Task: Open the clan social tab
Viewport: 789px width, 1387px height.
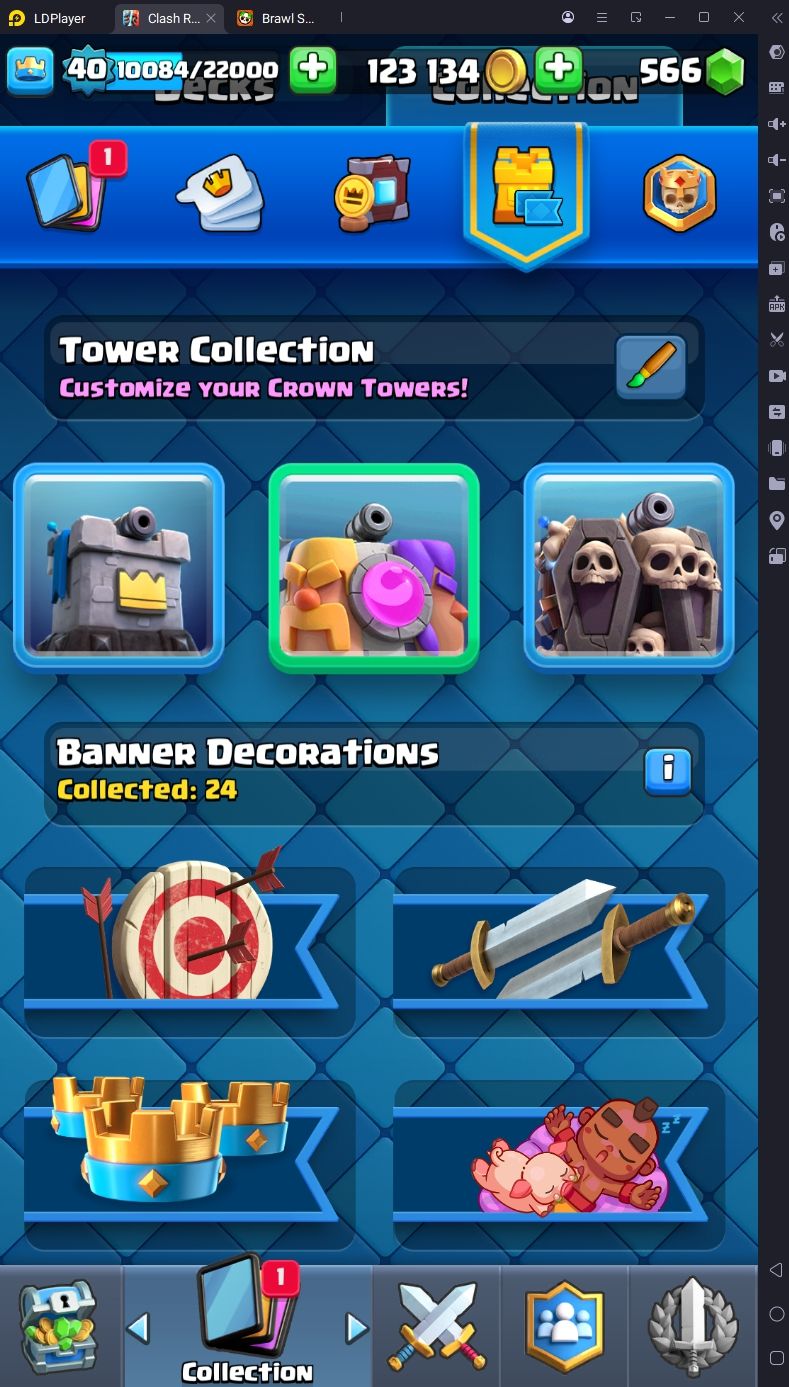Action: tap(565, 1326)
